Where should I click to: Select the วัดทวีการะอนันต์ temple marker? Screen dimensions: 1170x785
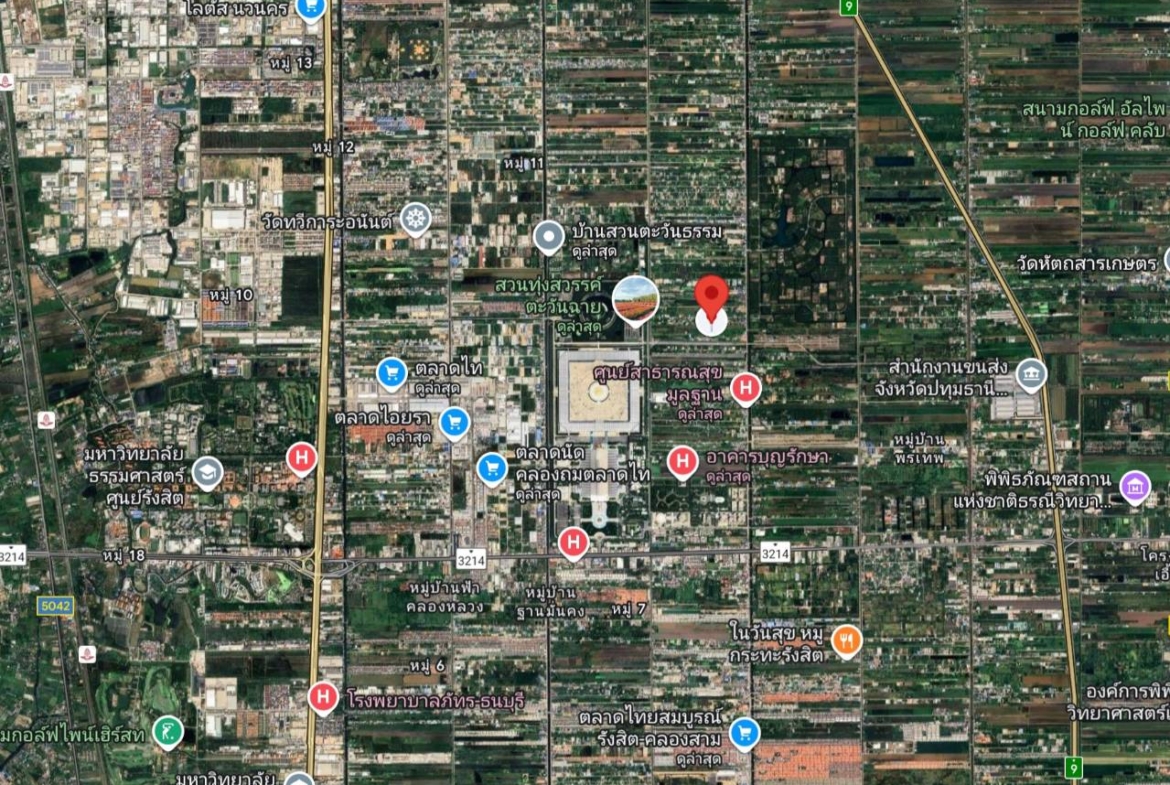[415, 218]
